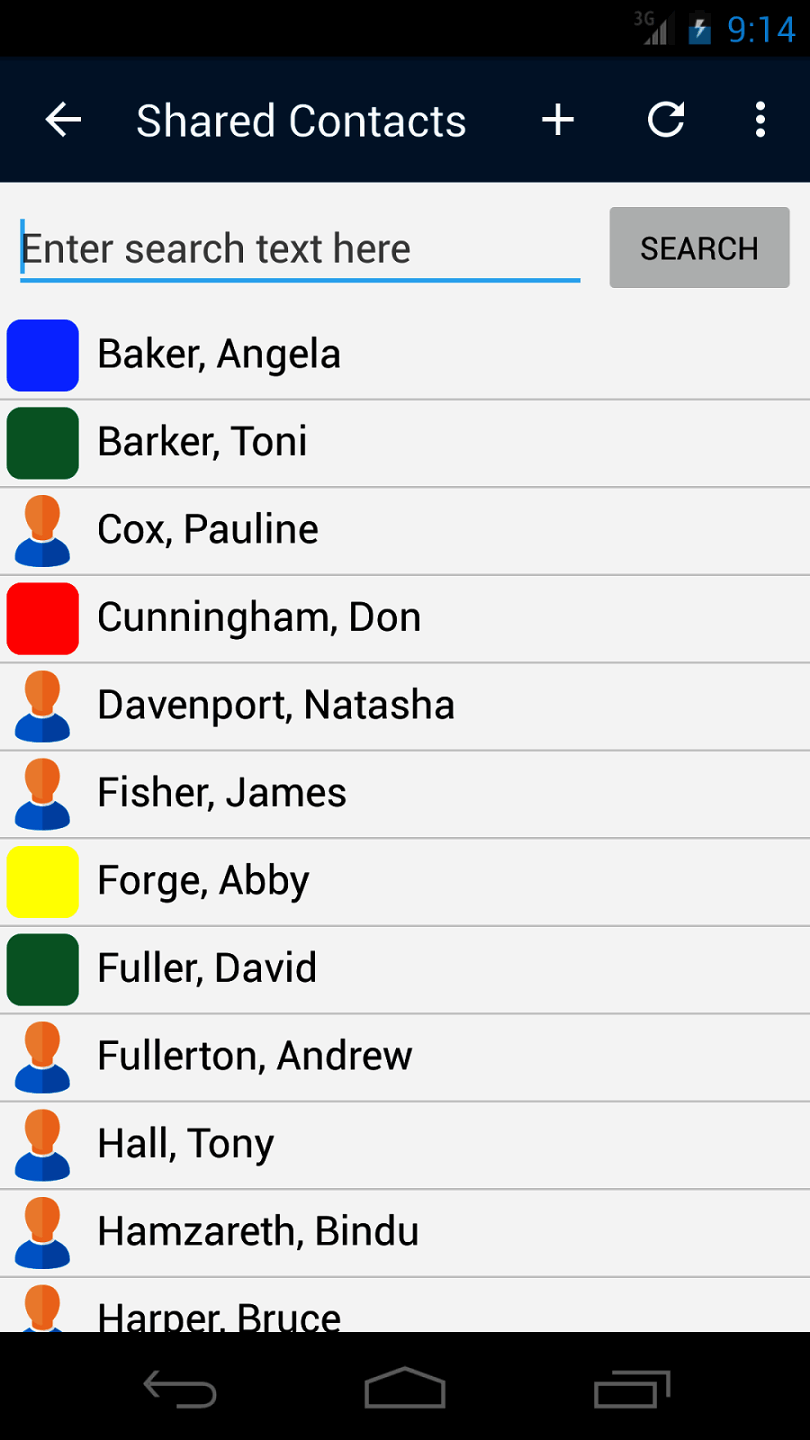
Task: Tap the SEARCH button
Action: 699,248
